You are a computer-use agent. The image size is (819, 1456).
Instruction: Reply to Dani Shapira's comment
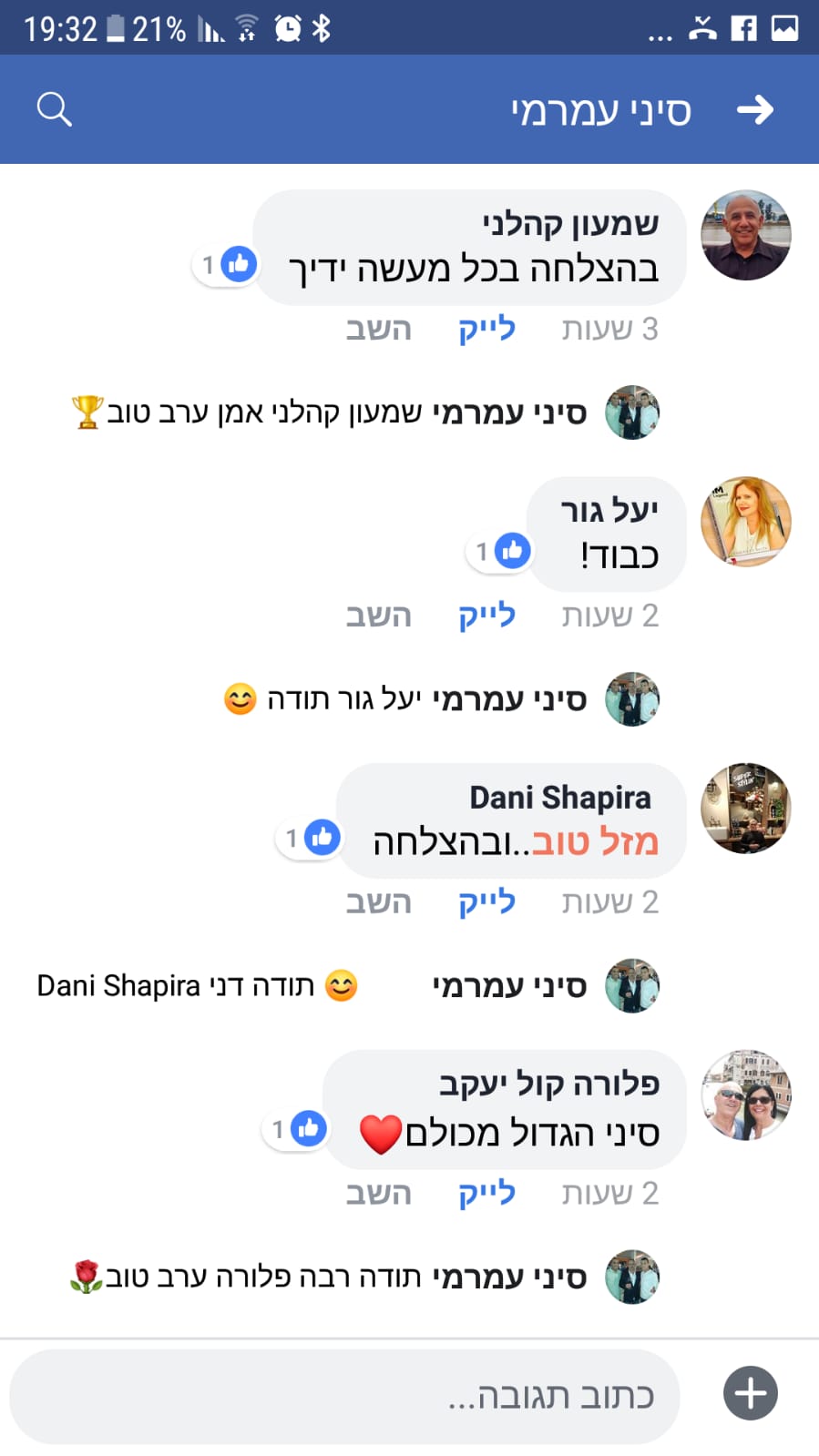click(x=378, y=902)
